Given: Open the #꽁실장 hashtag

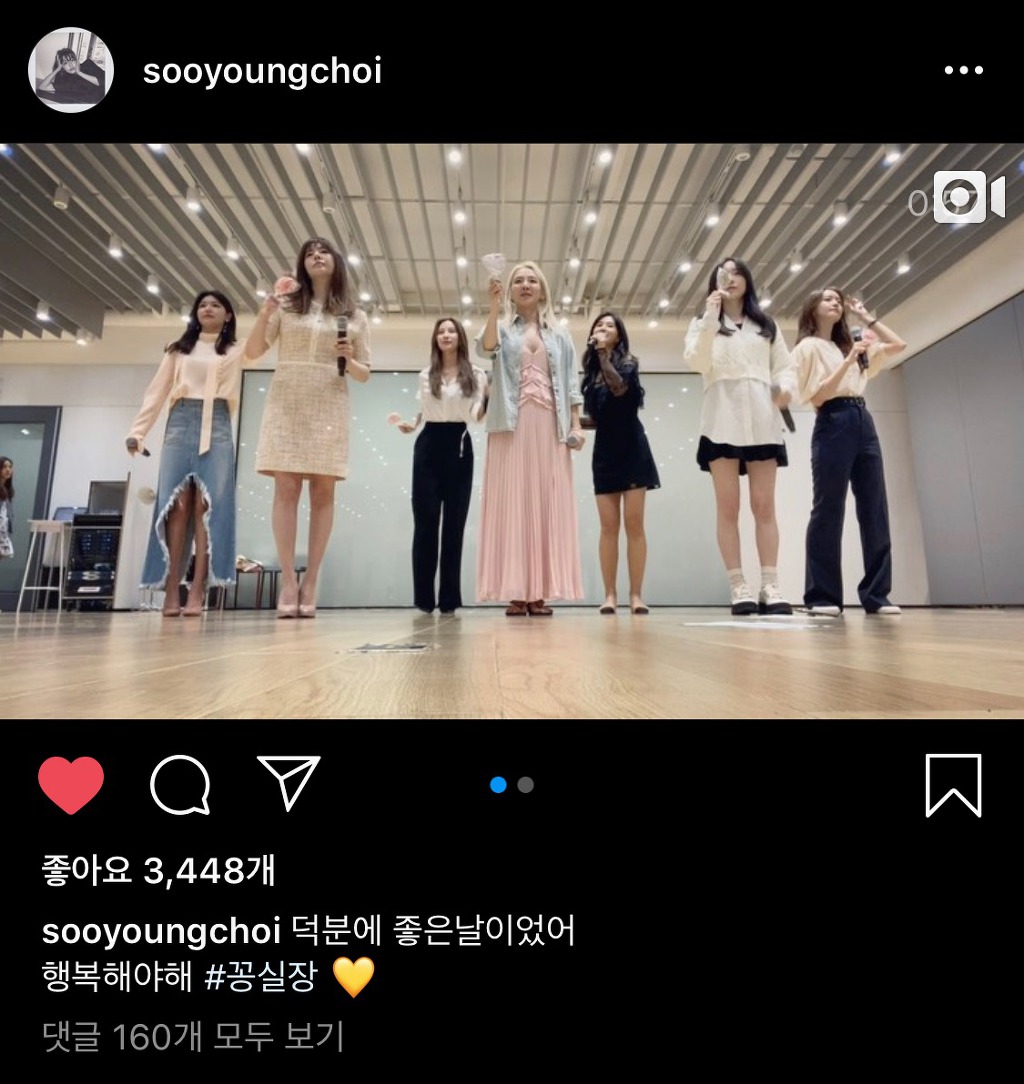Looking at the screenshot, I should (260, 976).
